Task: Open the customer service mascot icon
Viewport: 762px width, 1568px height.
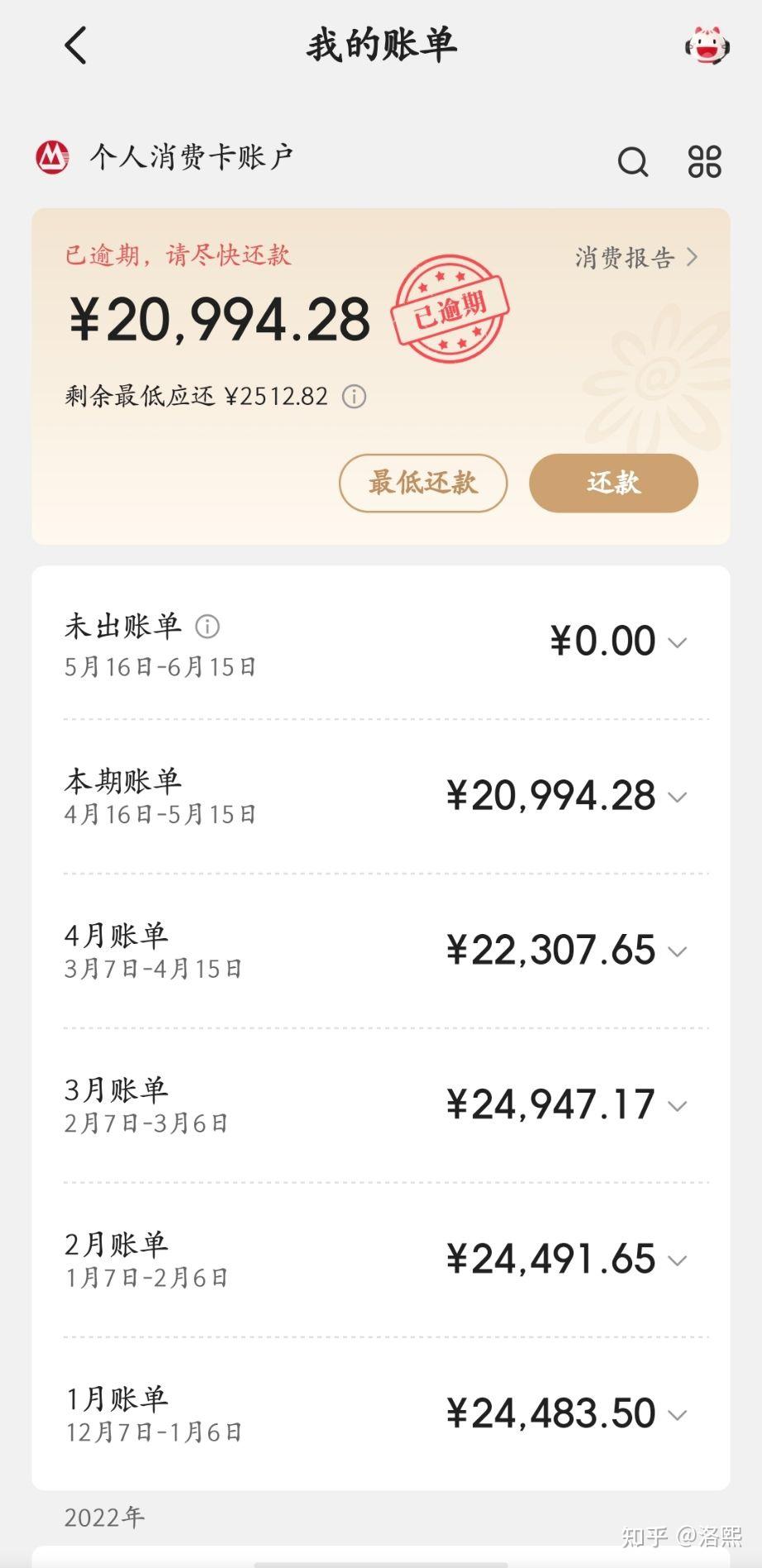Action: pos(707,45)
